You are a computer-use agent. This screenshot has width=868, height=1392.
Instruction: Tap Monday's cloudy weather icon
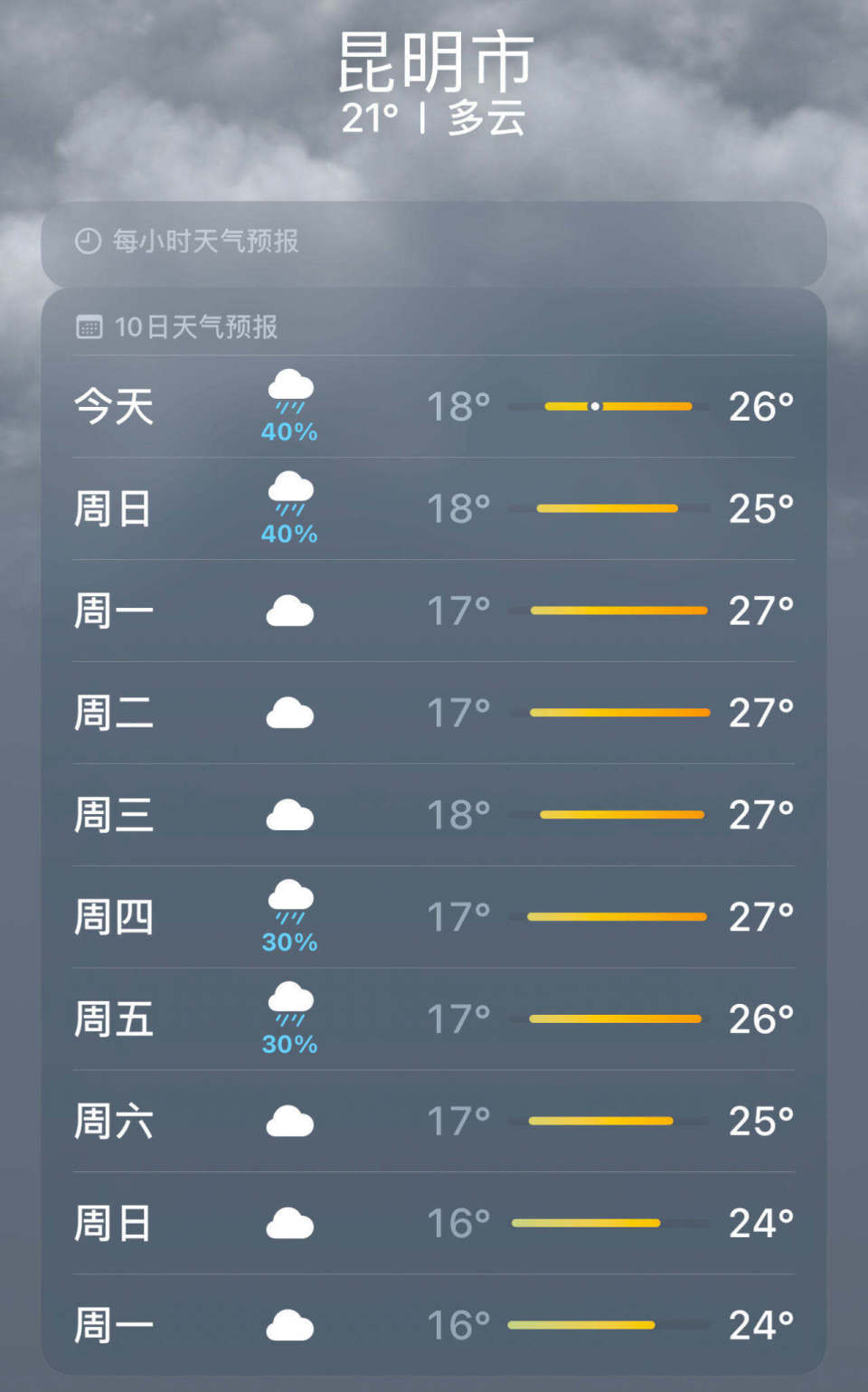(289, 611)
